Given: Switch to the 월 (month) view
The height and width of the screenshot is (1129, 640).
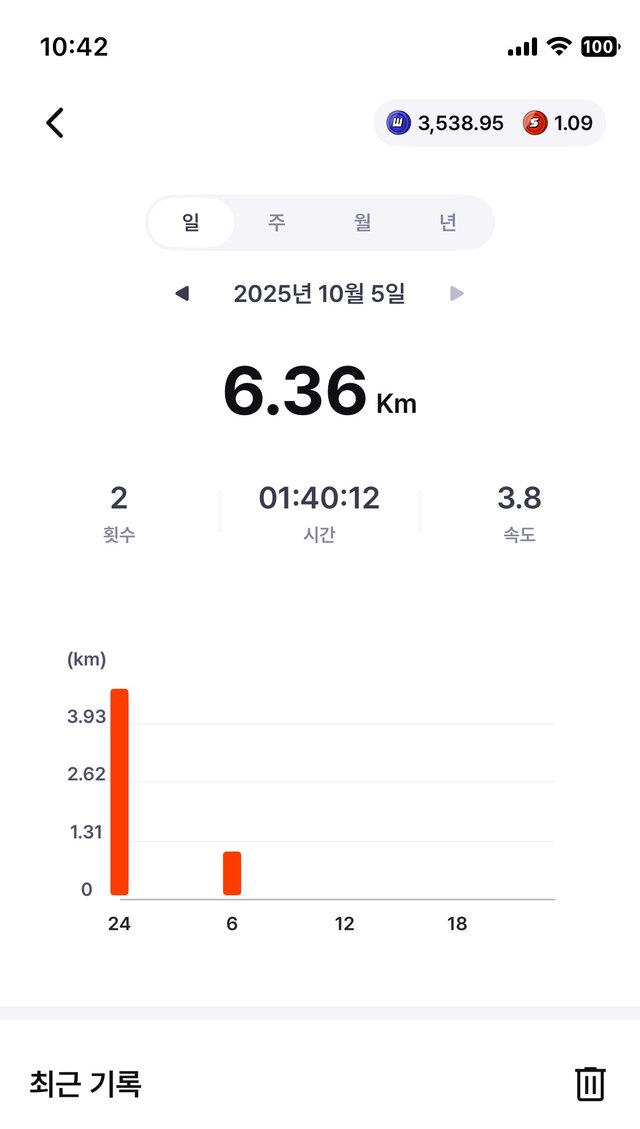Looking at the screenshot, I should click(362, 222).
